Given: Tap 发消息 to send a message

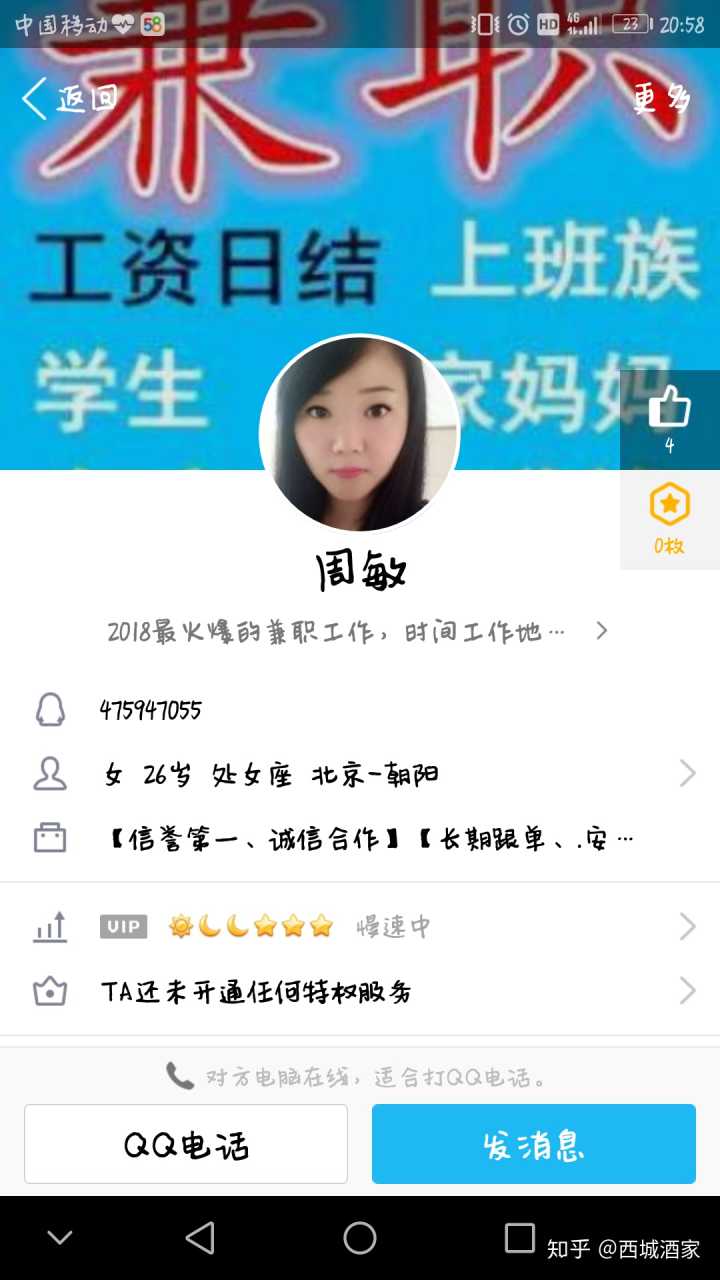Looking at the screenshot, I should click(x=533, y=1144).
